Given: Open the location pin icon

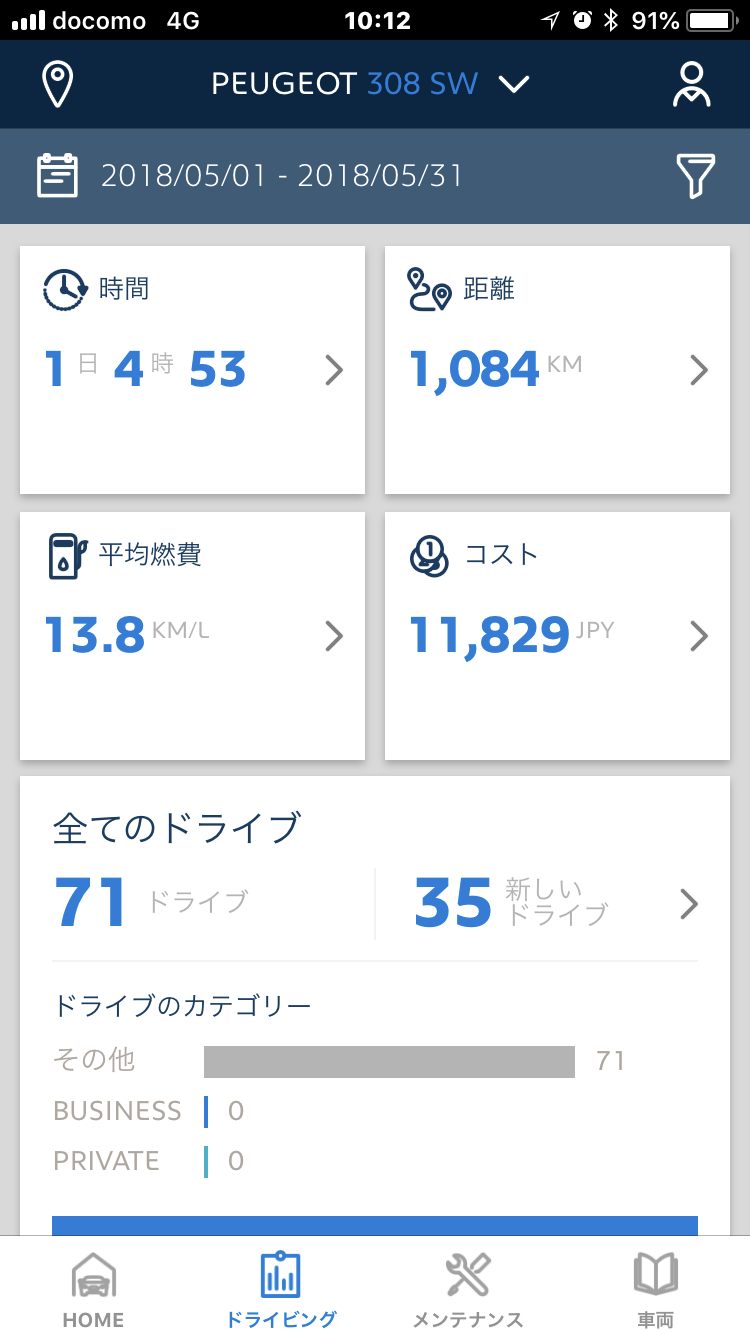Looking at the screenshot, I should click(x=57, y=84).
